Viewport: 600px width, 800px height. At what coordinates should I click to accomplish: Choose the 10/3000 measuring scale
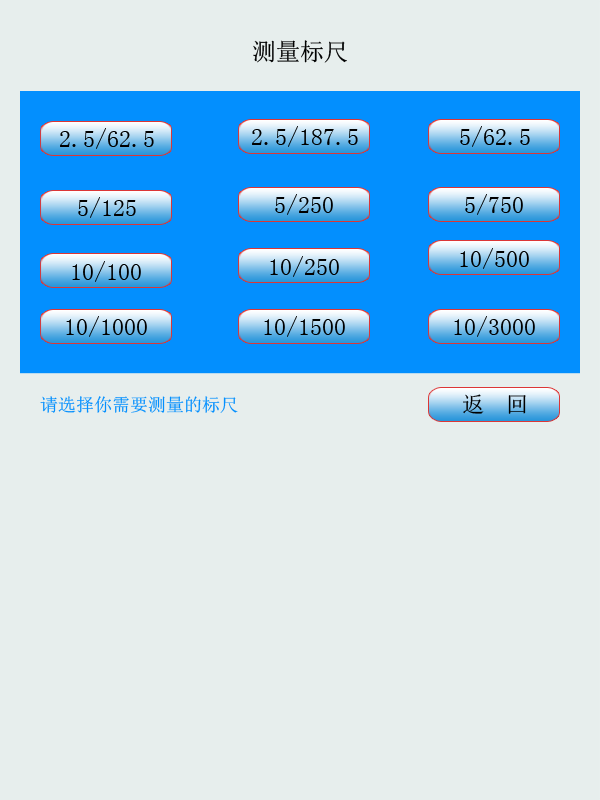tap(494, 327)
